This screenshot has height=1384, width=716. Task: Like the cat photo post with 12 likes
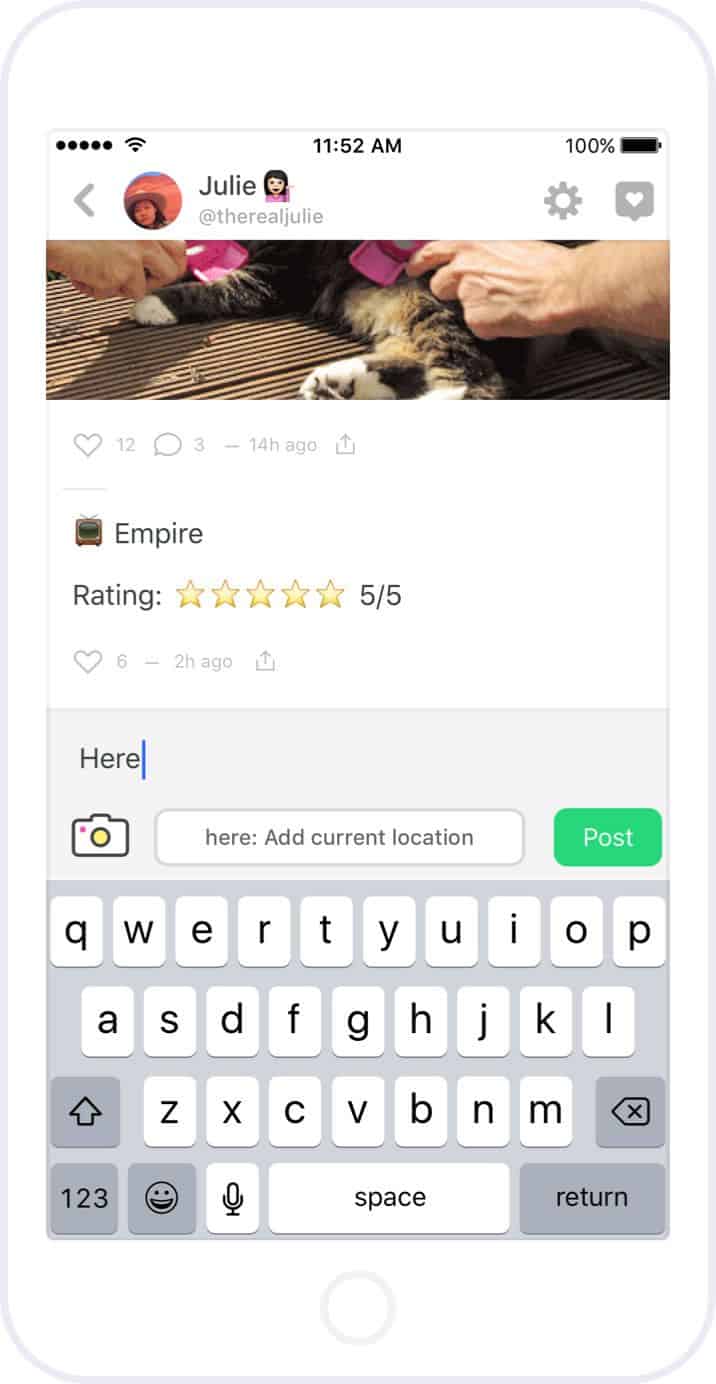(88, 445)
